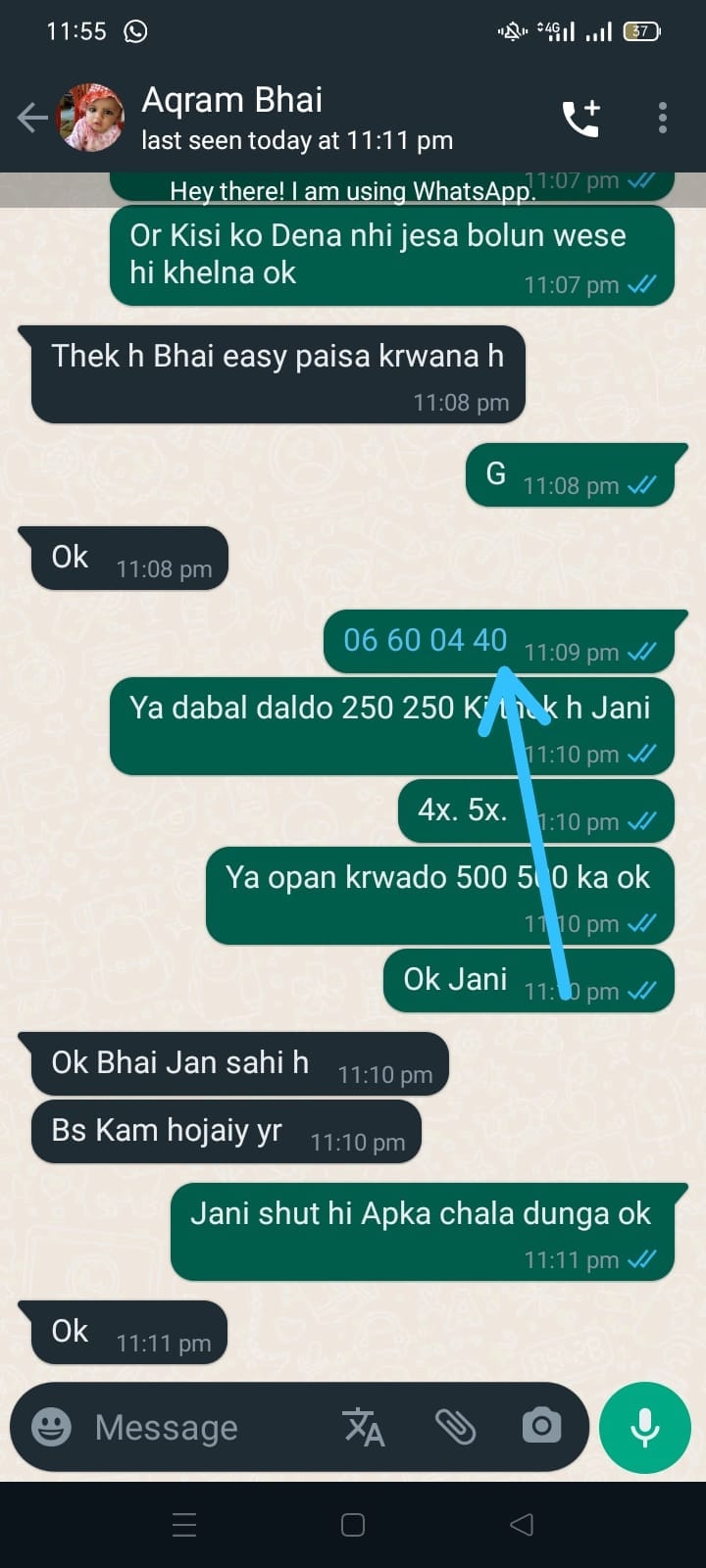Start a call with Aqram Bhai

point(580,119)
